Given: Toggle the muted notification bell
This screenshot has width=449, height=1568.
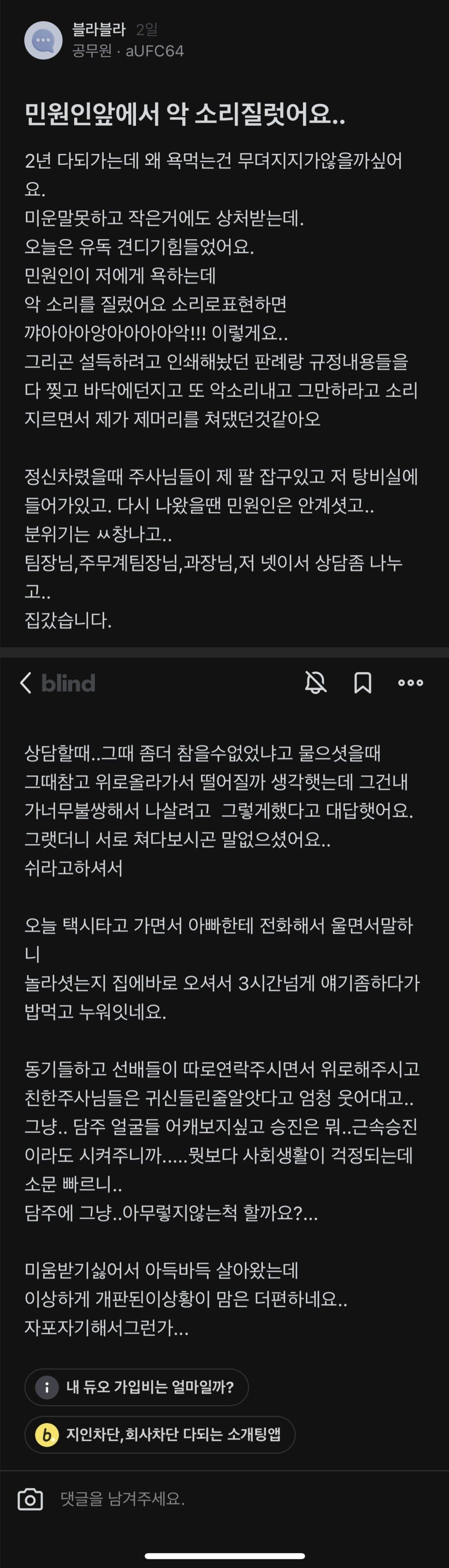Looking at the screenshot, I should 316,683.
